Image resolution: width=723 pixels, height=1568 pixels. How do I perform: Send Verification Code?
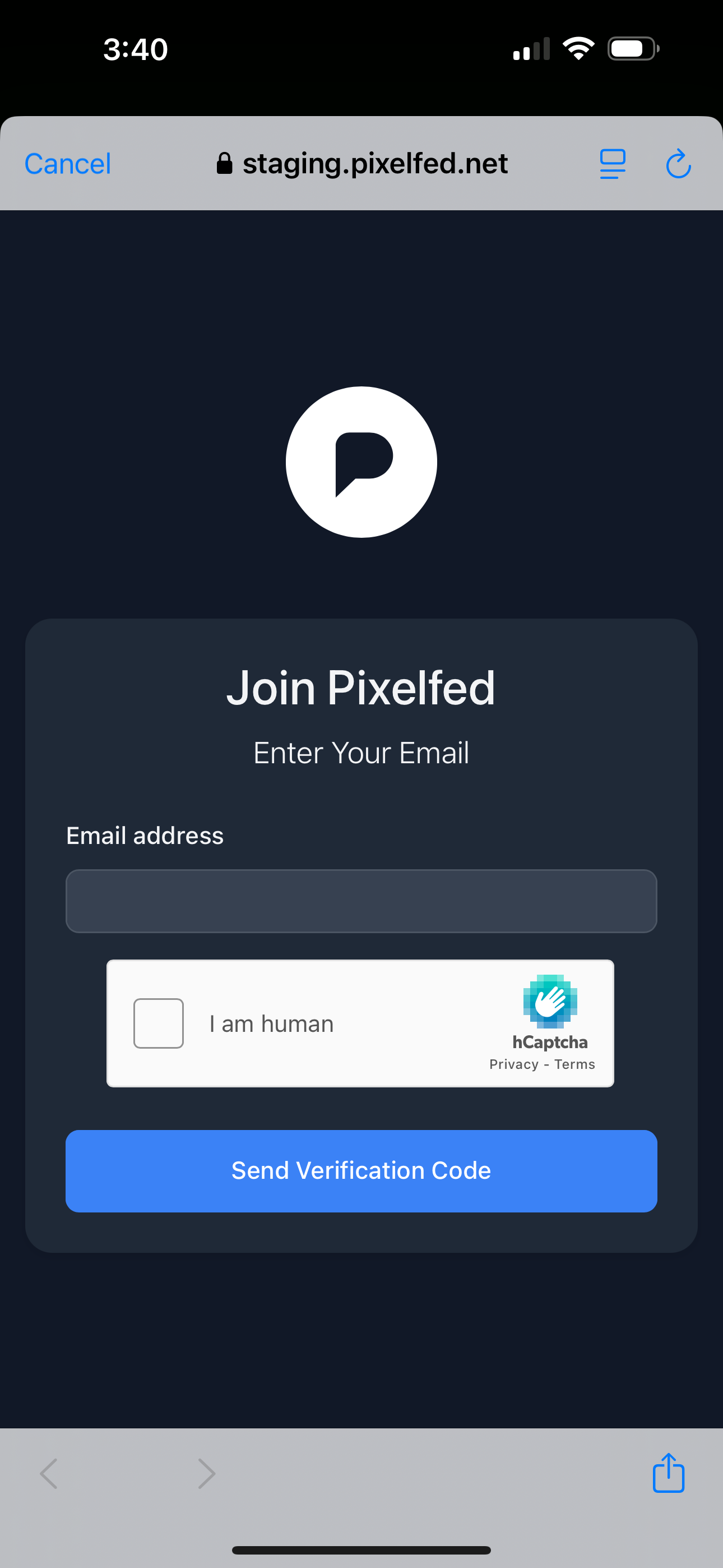point(361,1170)
